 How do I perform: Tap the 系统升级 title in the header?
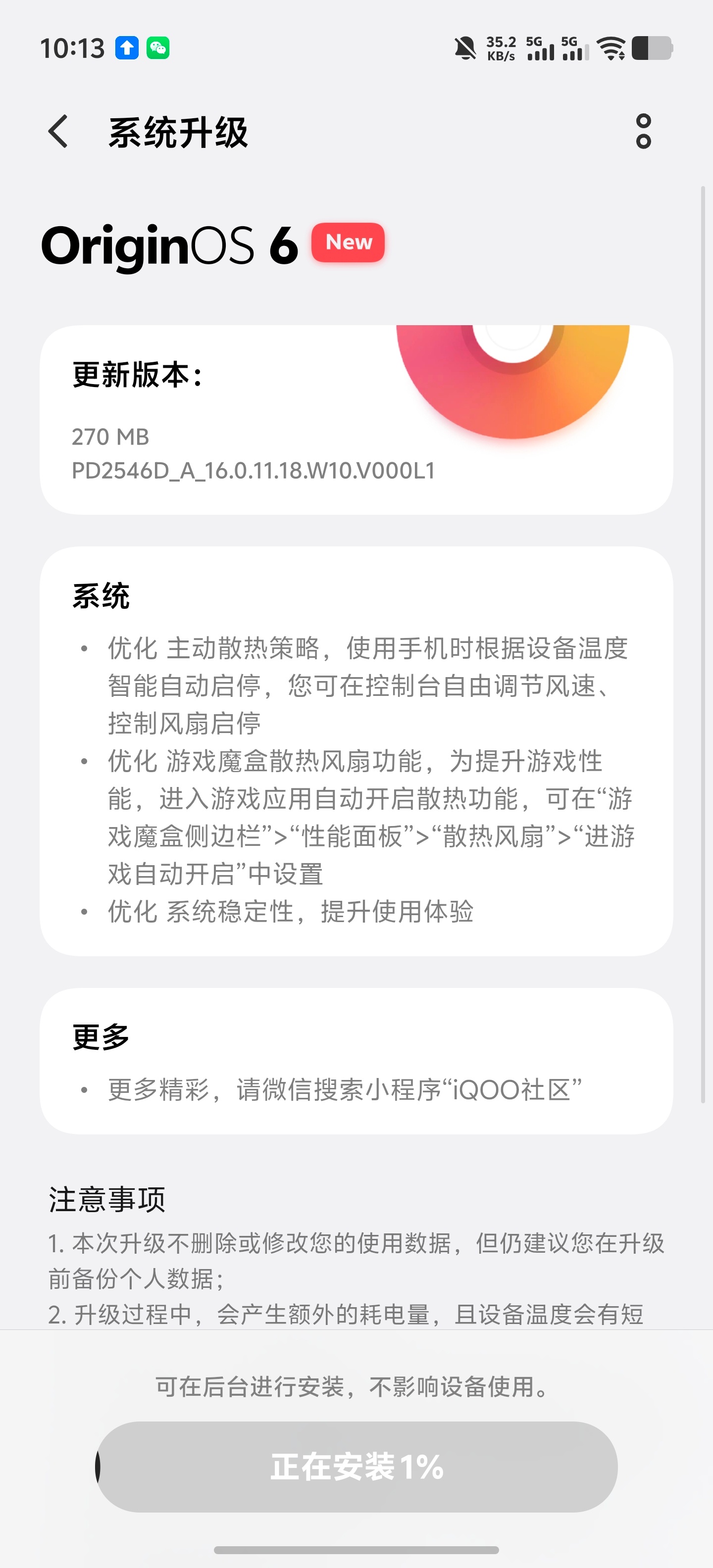coord(178,132)
